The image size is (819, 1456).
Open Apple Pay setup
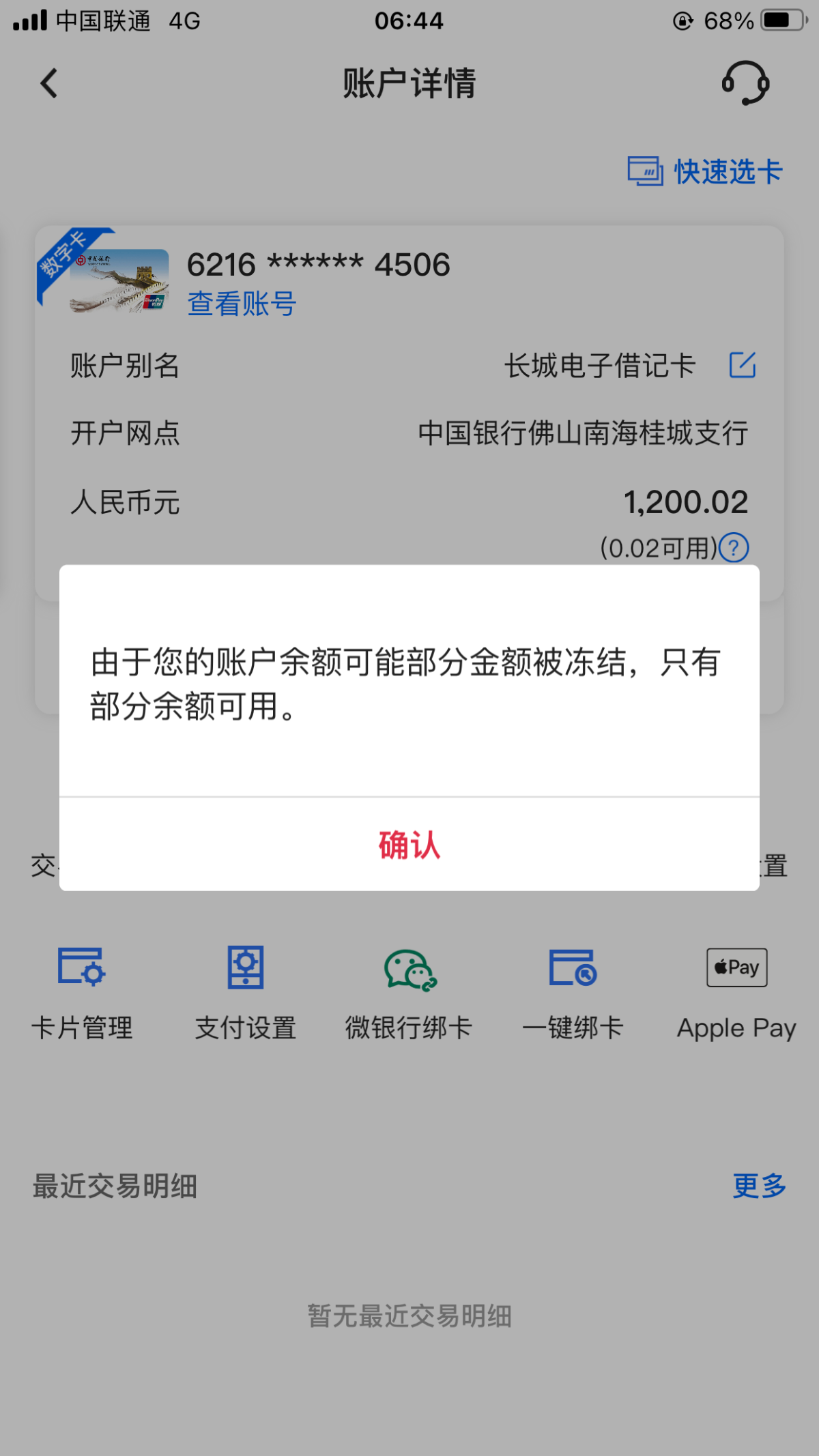click(736, 993)
